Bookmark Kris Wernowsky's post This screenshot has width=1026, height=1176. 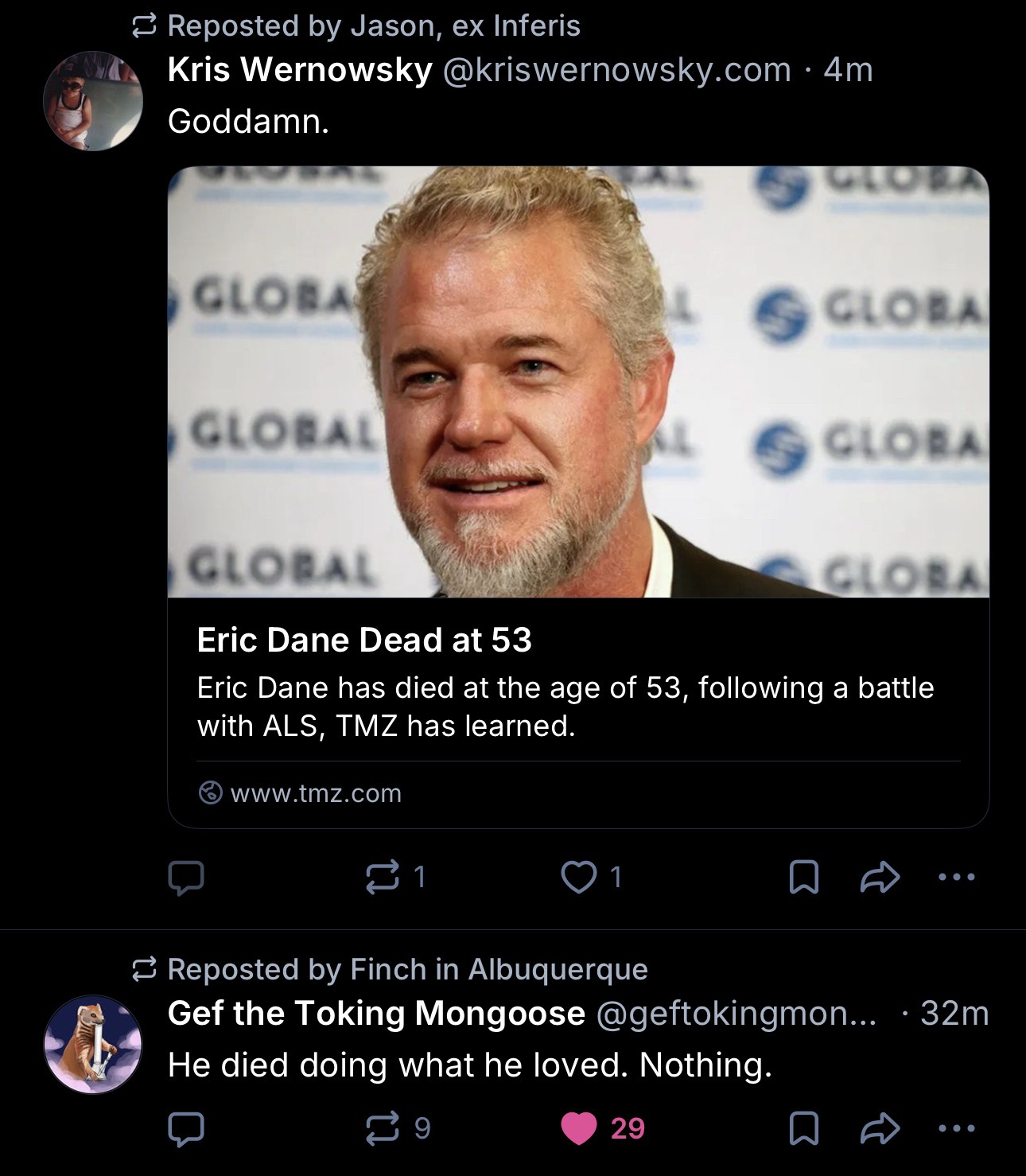803,877
